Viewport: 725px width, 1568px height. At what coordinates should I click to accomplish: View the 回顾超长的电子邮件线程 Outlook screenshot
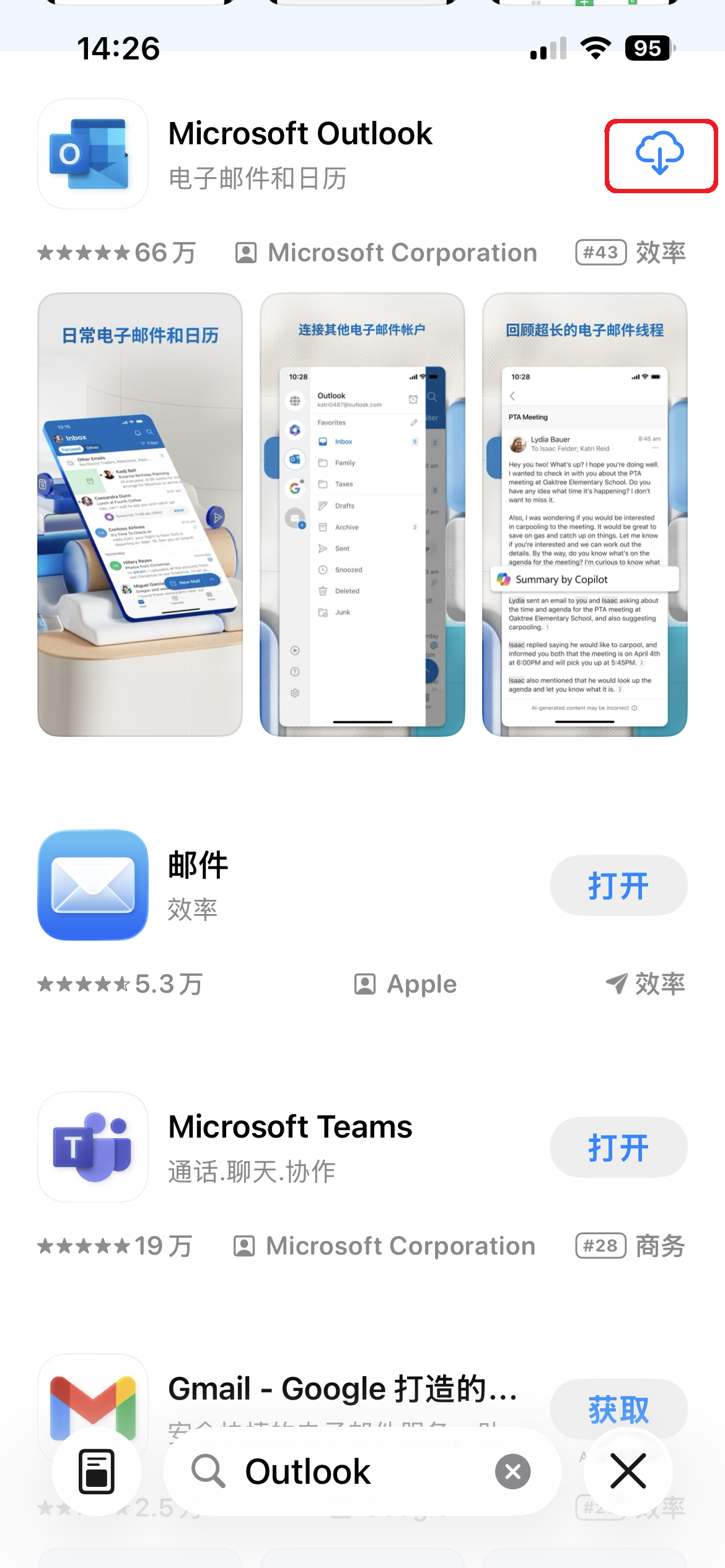[584, 514]
